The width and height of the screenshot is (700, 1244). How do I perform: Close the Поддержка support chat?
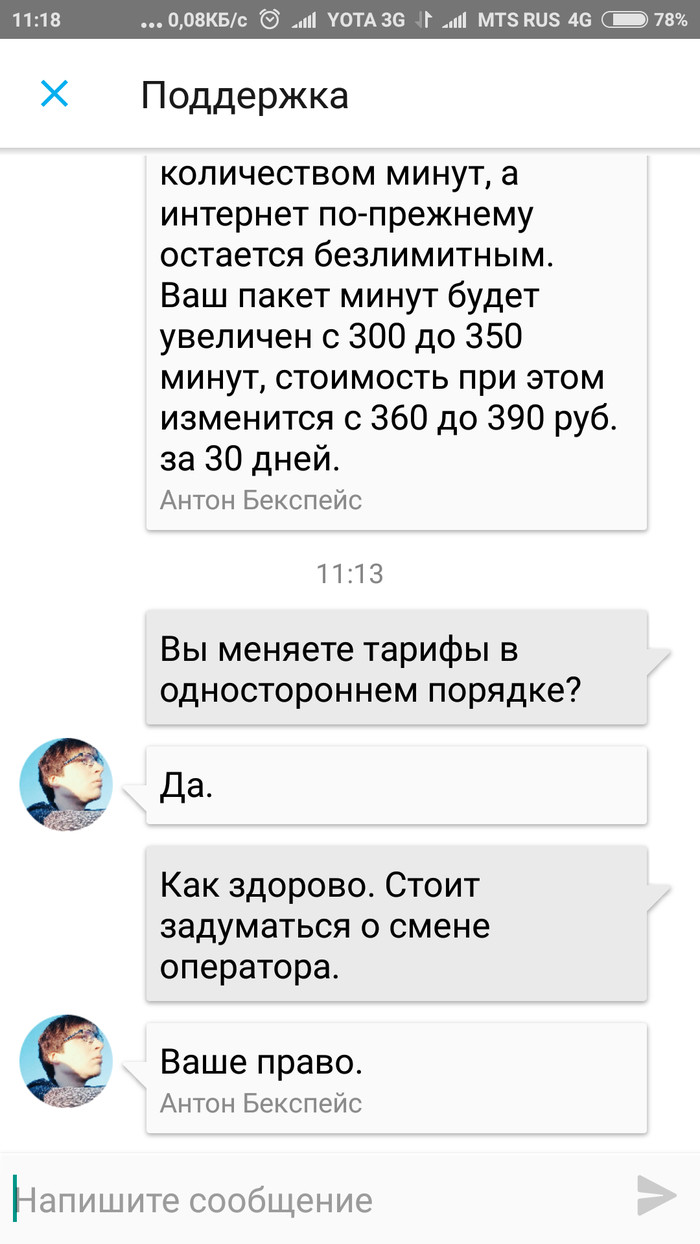pyautogui.click(x=54, y=95)
